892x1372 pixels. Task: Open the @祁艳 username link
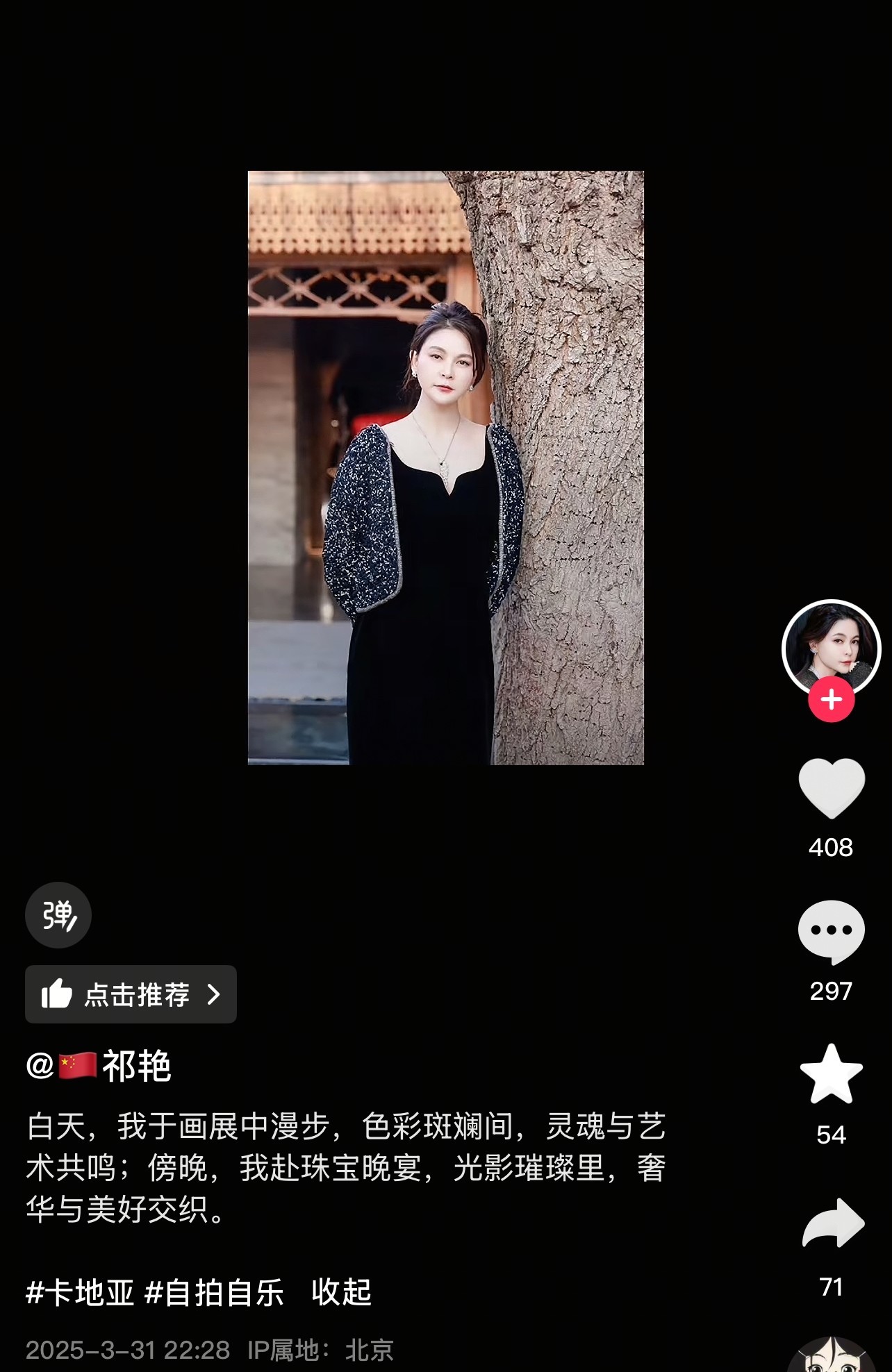[x=99, y=1066]
